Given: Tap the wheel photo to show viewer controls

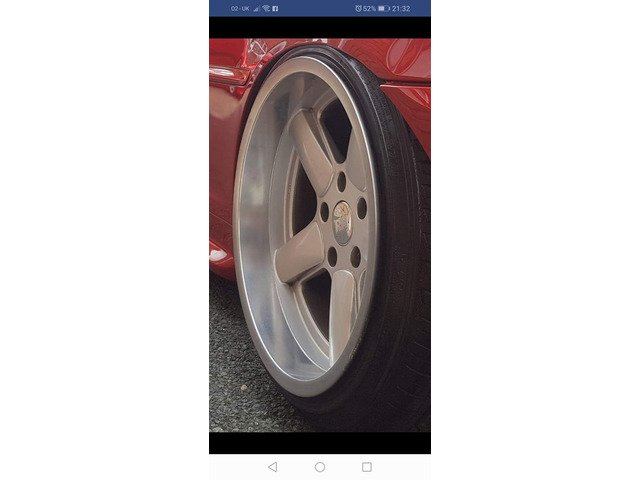Looking at the screenshot, I should [320, 235].
